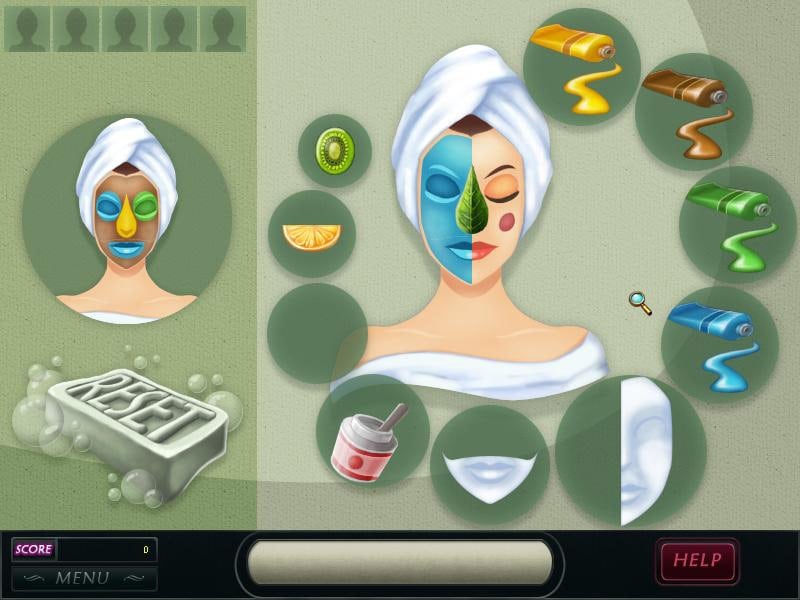Screen dimensions: 800x600
Task: Open the Help button
Action: tap(697, 561)
